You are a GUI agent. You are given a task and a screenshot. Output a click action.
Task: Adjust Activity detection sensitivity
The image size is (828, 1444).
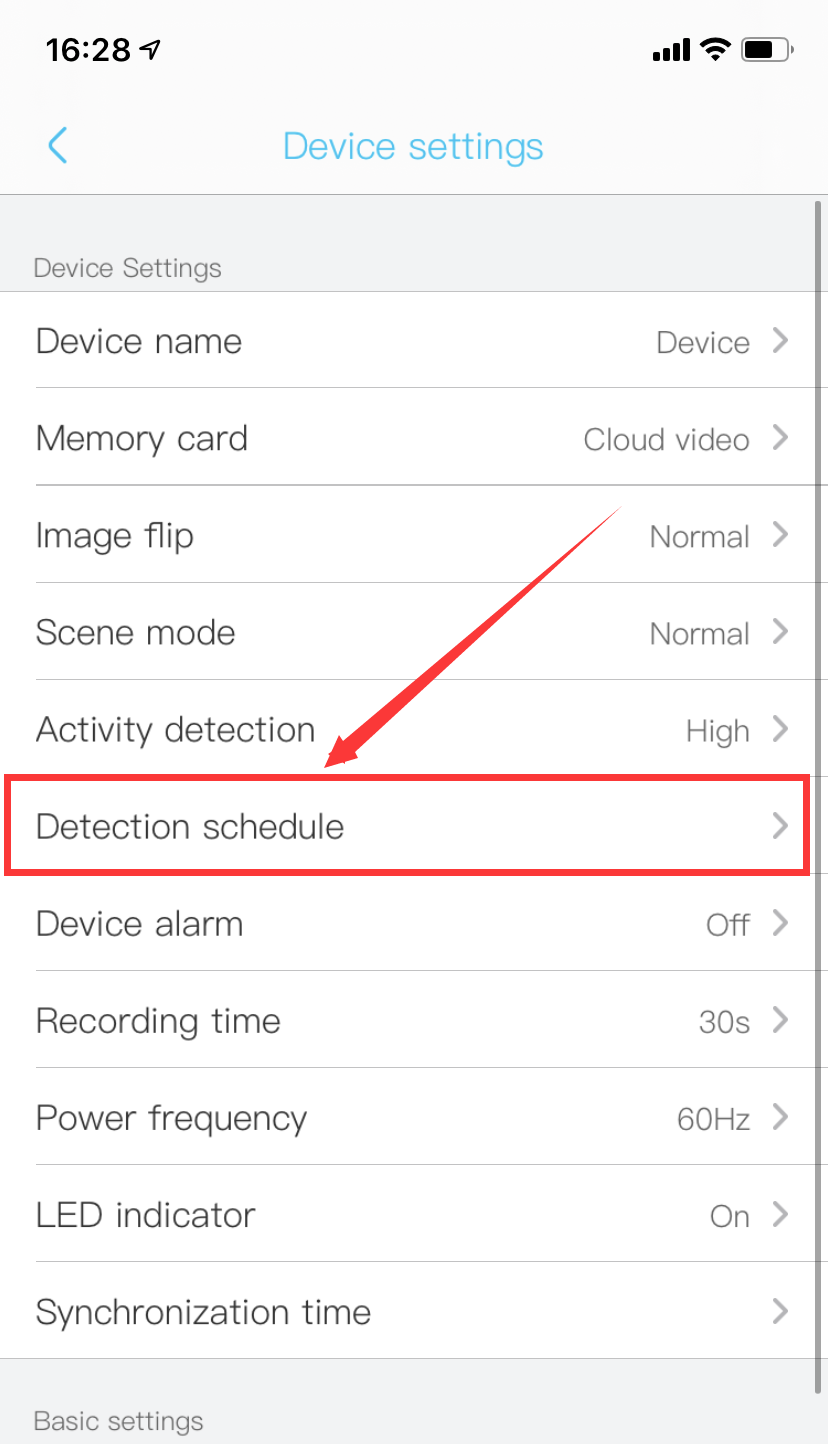pos(414,728)
